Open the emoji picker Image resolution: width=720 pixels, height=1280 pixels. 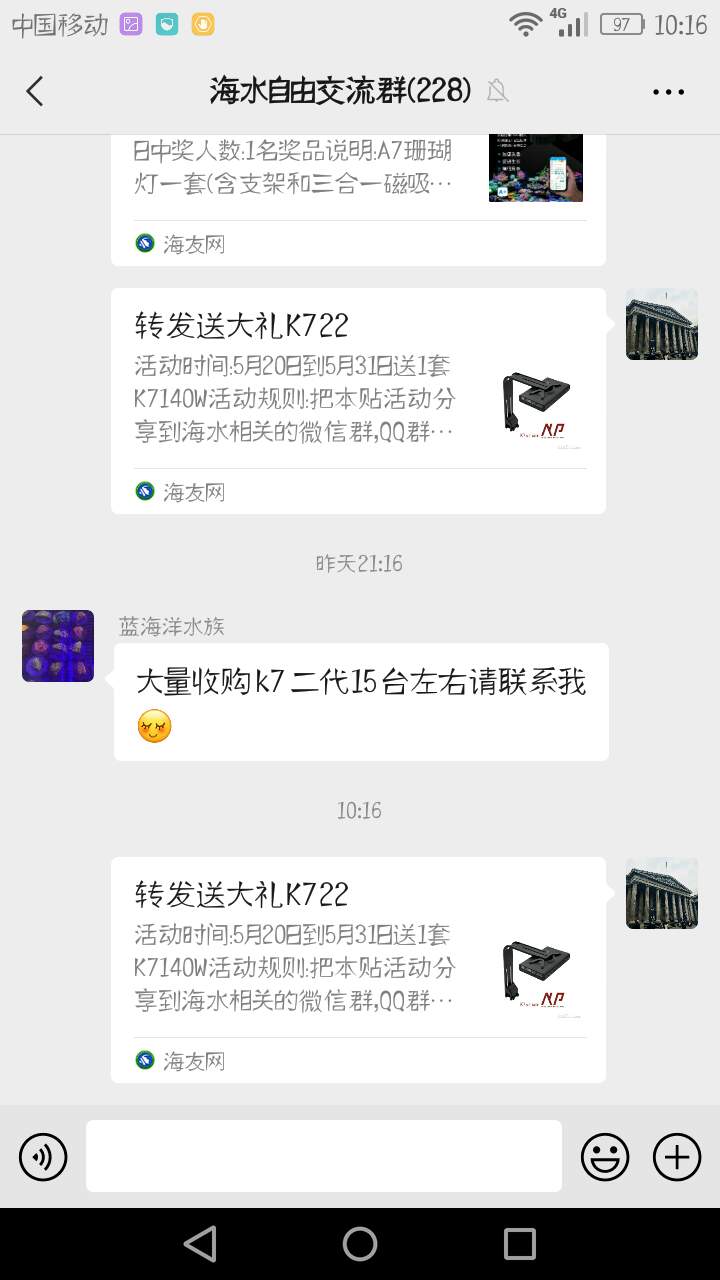[x=605, y=1157]
